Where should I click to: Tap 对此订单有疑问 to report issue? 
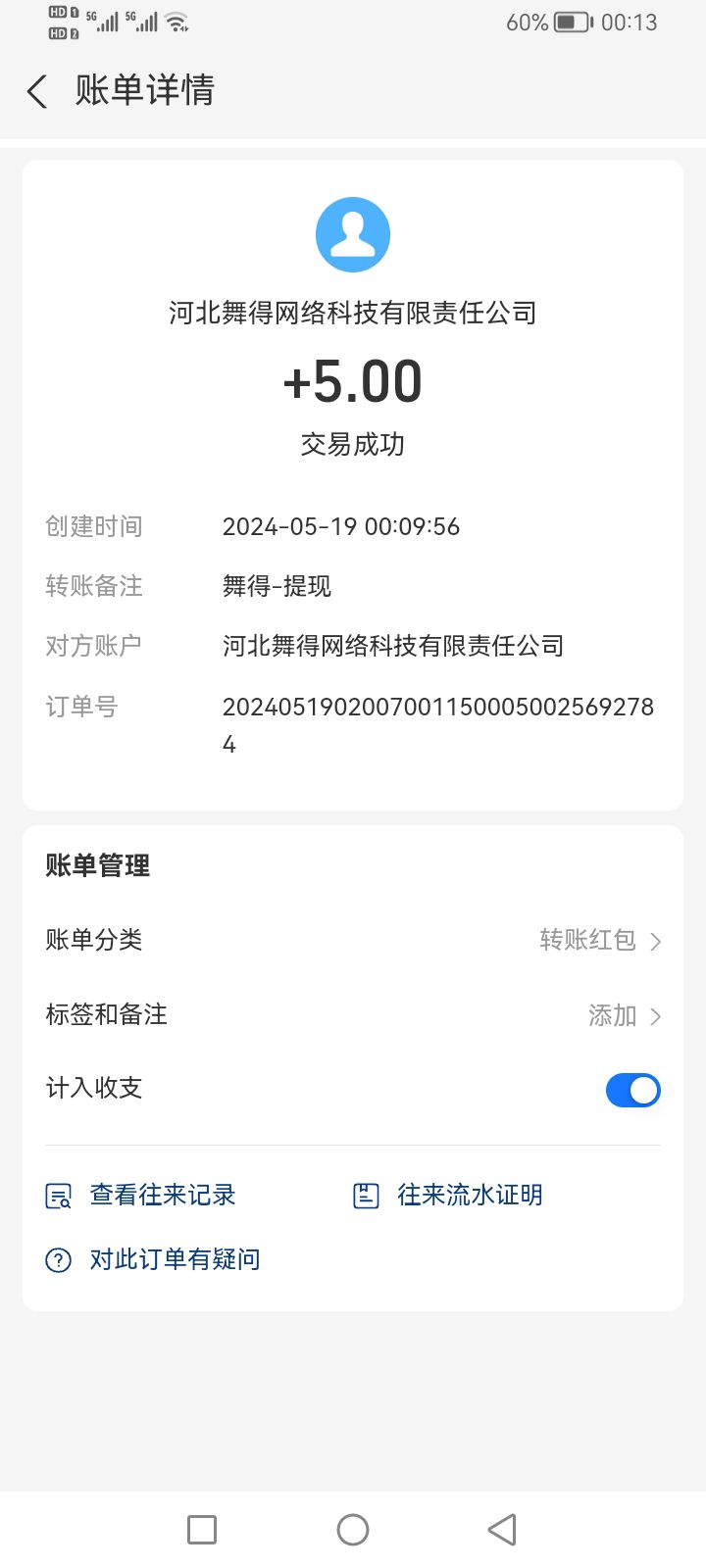click(175, 1258)
